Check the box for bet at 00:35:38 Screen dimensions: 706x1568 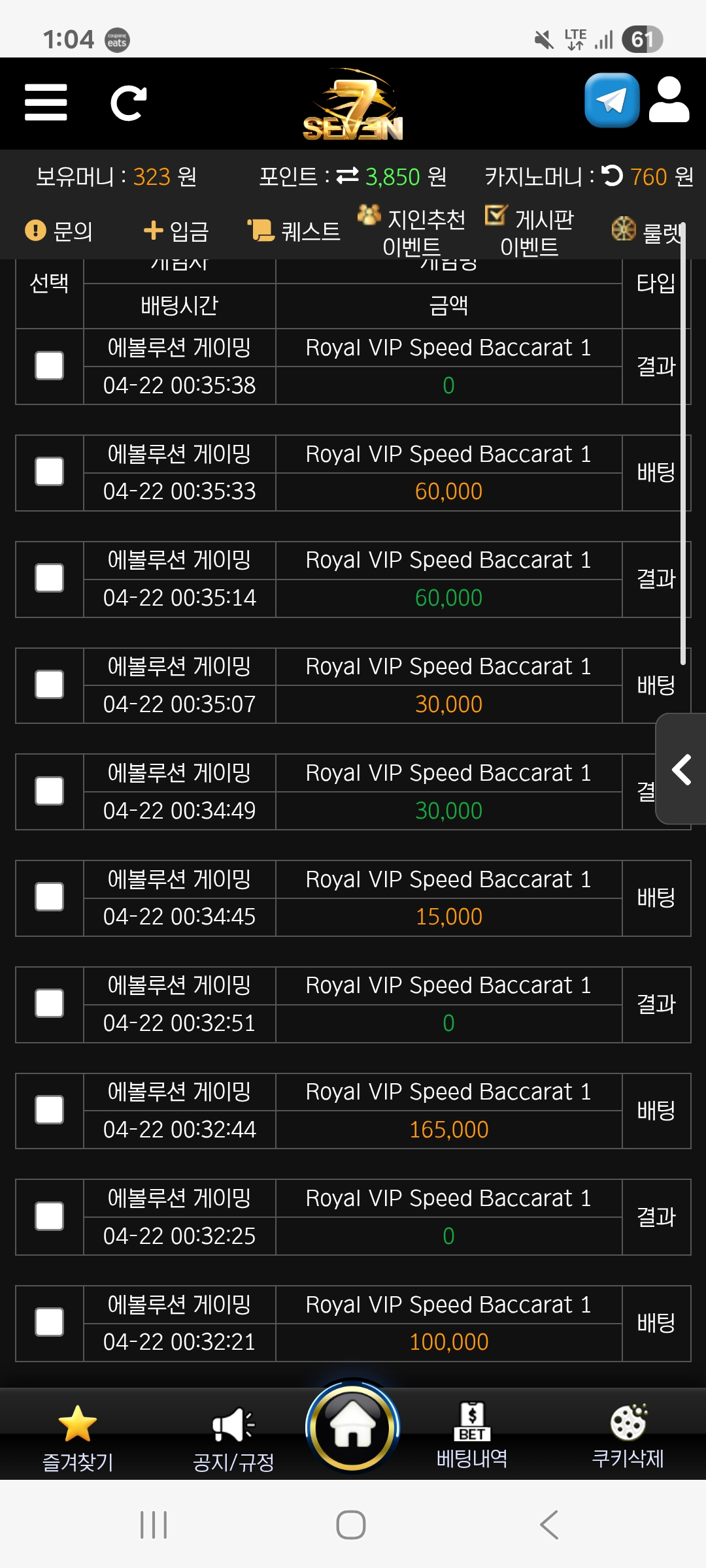pyautogui.click(x=49, y=366)
